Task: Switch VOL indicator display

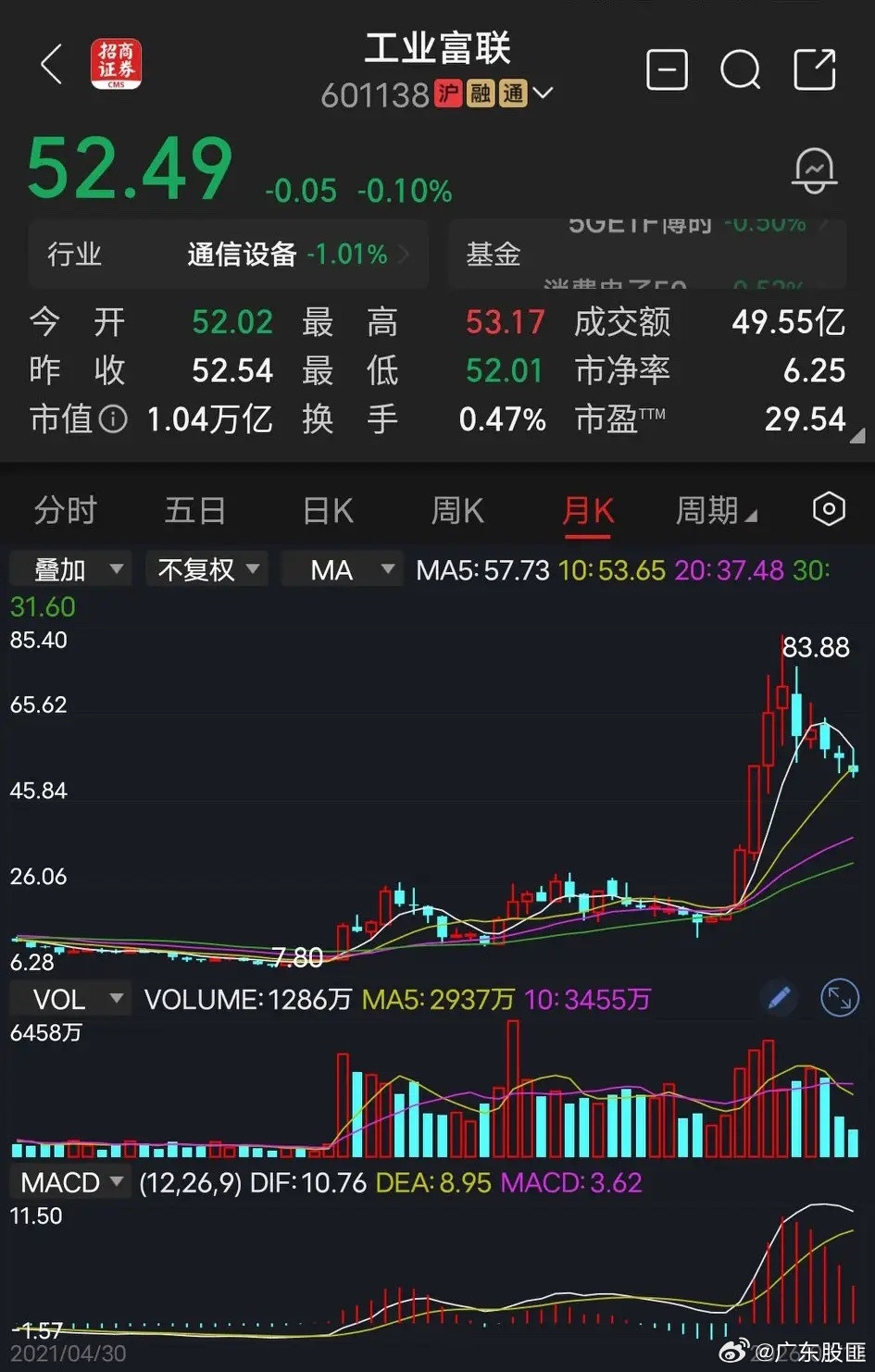Action: tap(69, 998)
